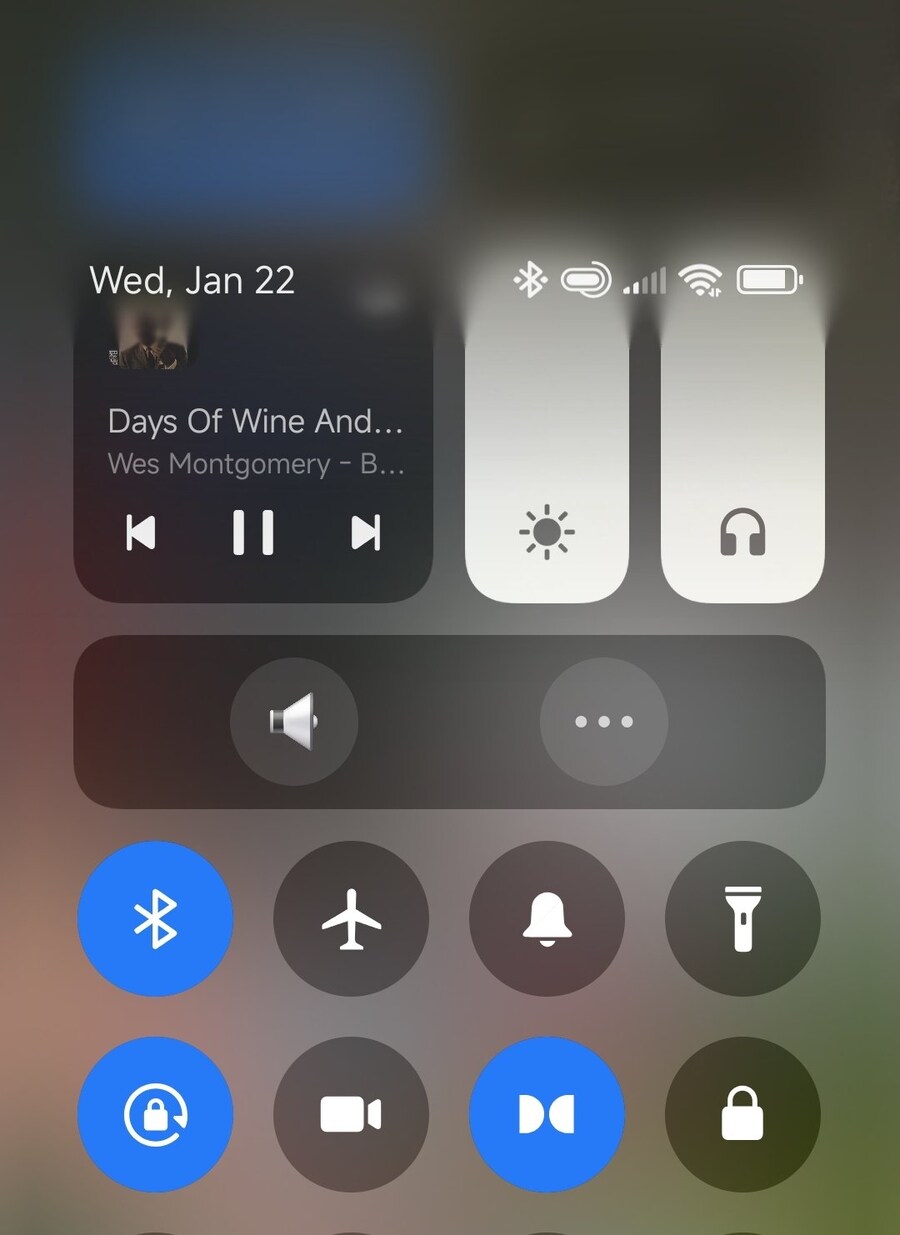Enable airplane mode
The image size is (900, 1235).
point(351,919)
